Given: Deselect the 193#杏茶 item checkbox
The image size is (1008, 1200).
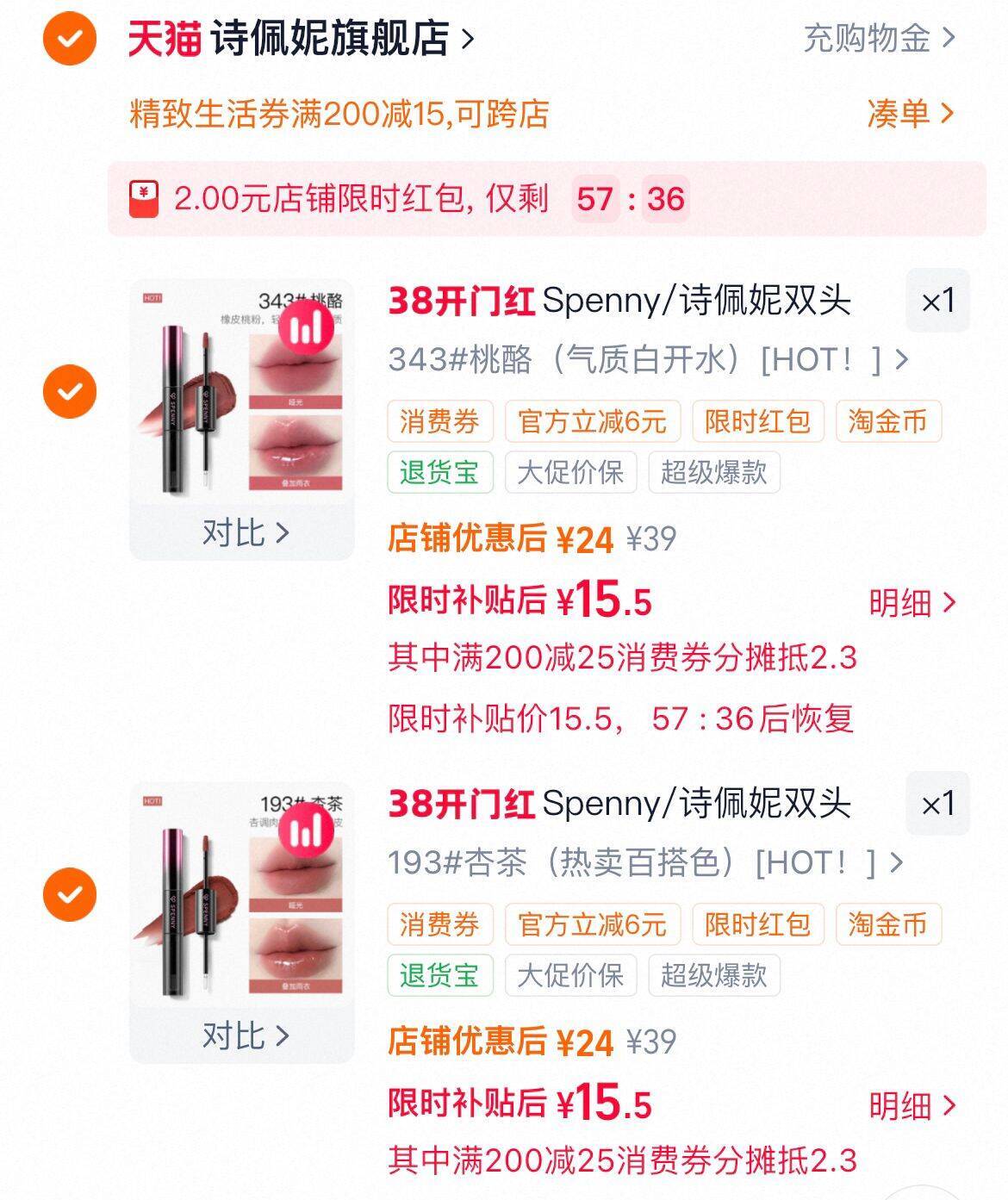Looking at the screenshot, I should pyautogui.click(x=70, y=894).
